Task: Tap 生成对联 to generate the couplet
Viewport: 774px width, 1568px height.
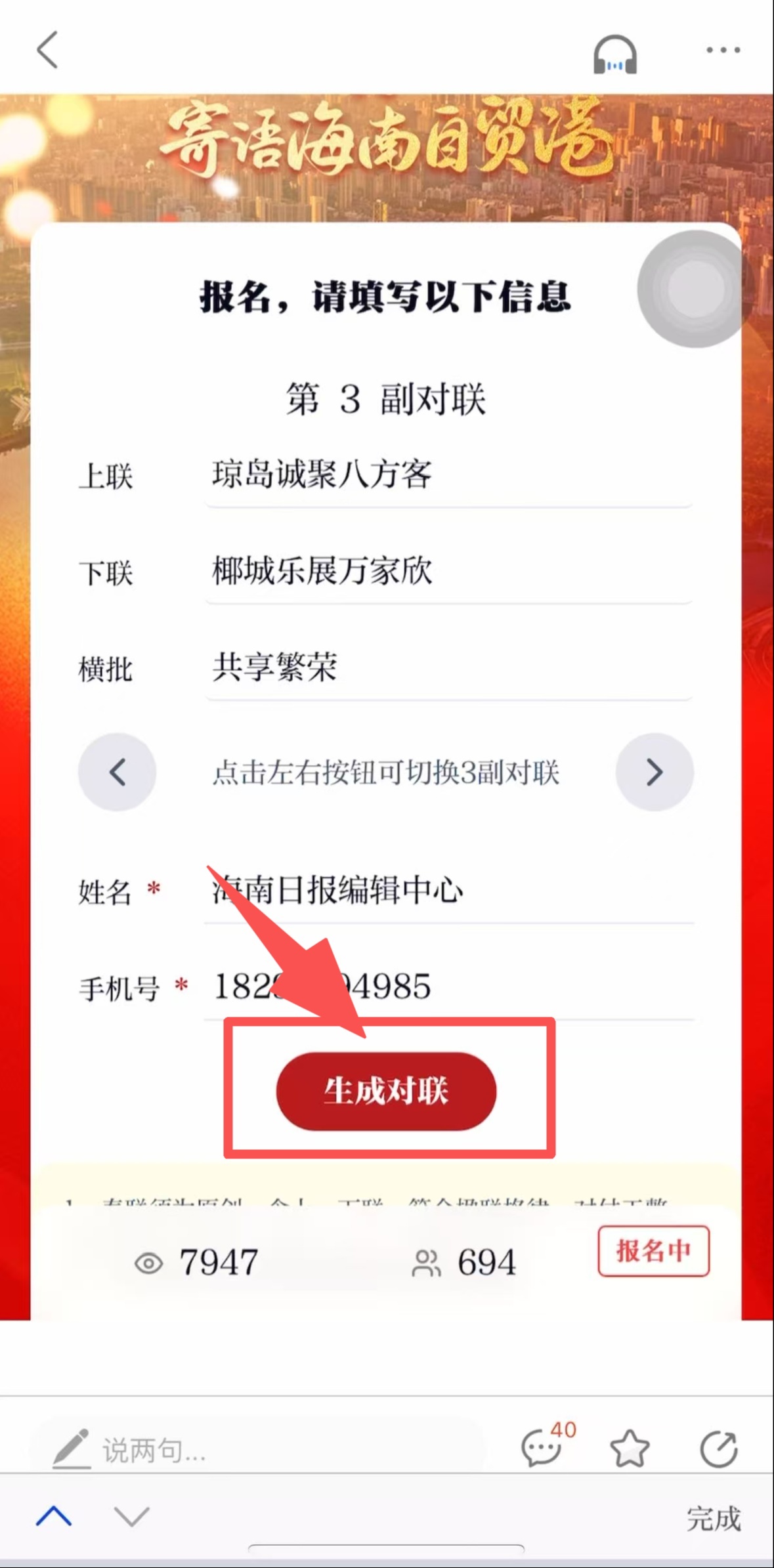Action: click(x=386, y=1091)
